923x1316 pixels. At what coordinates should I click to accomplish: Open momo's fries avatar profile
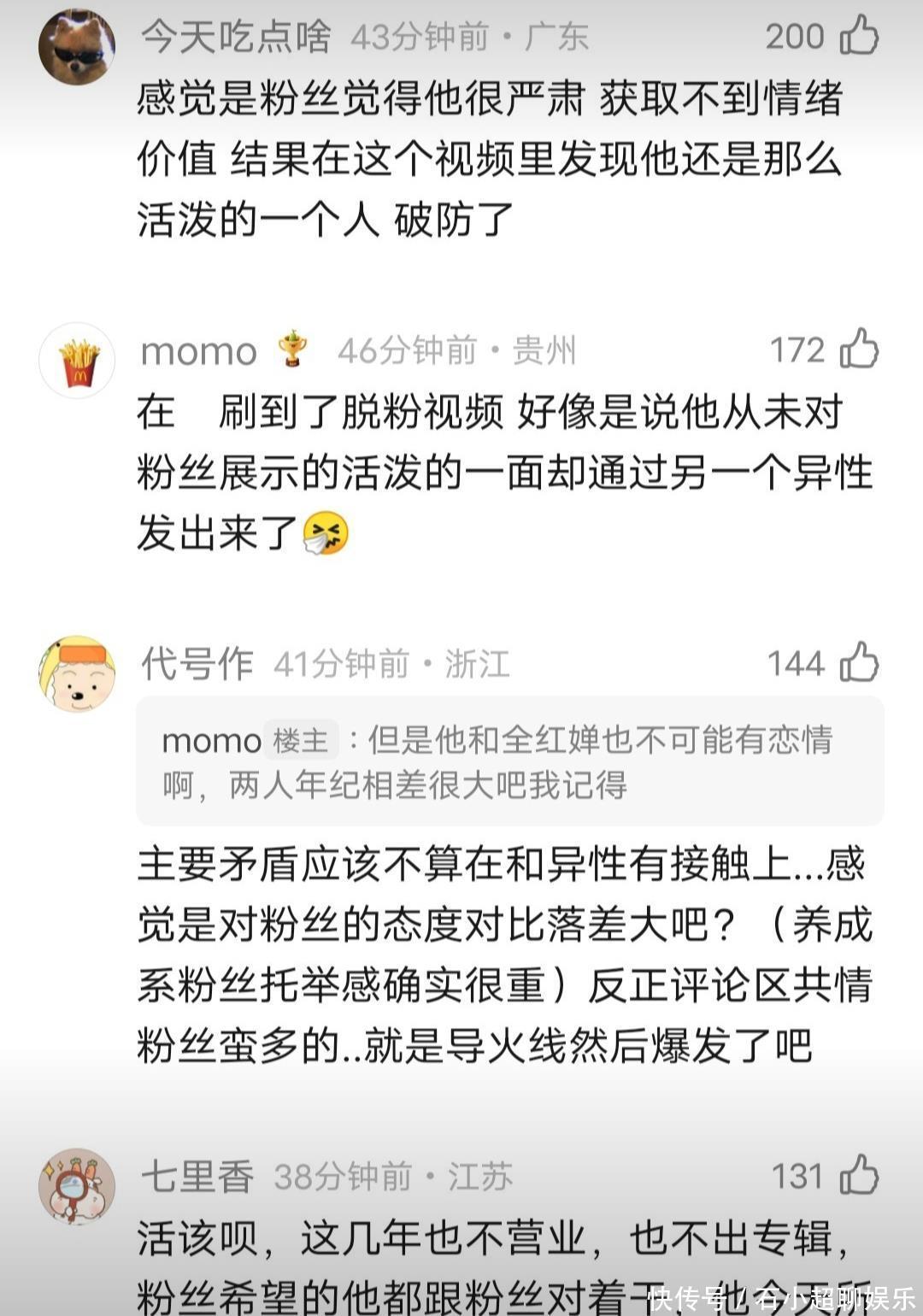coord(77,361)
